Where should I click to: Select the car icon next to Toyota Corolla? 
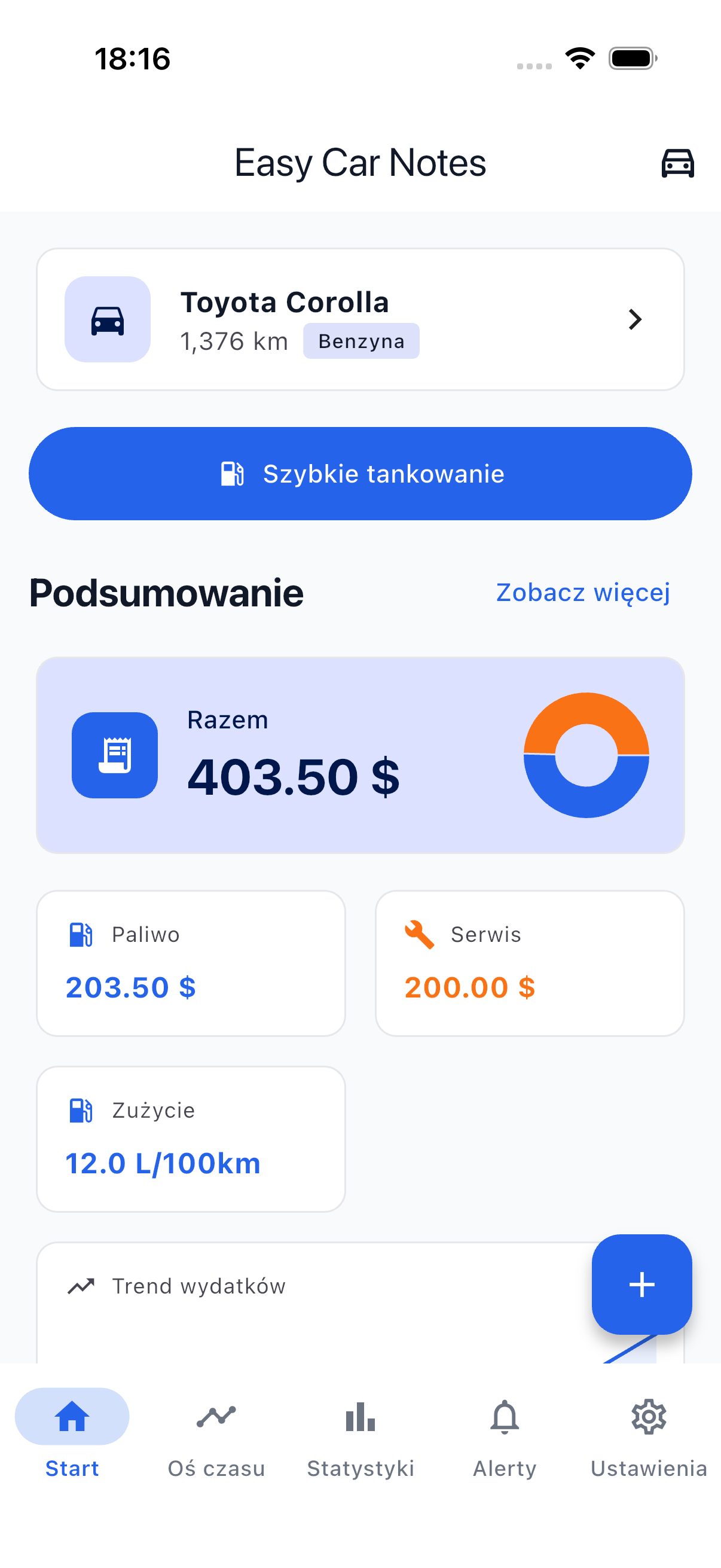tap(108, 319)
